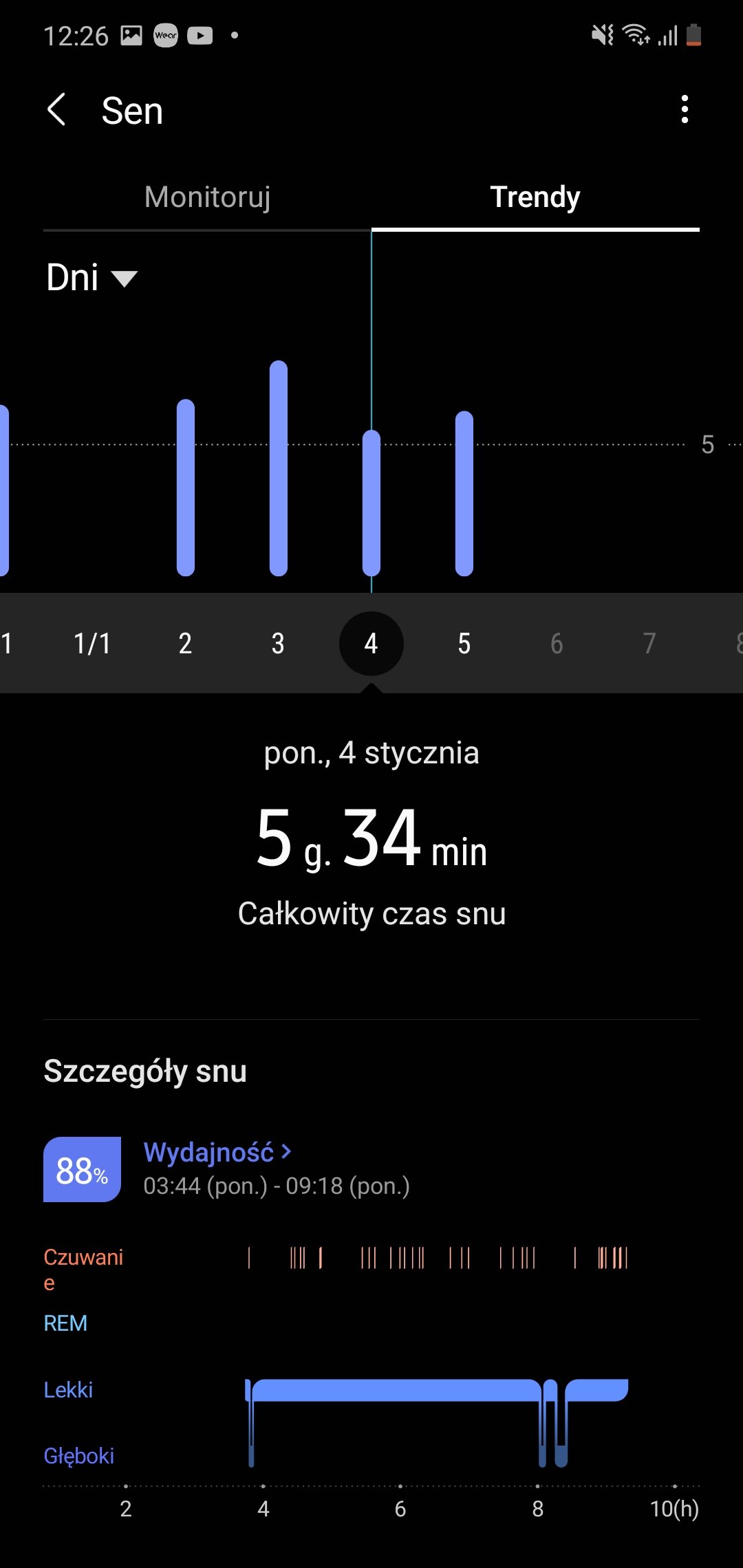Expand the Dni period dropdown
This screenshot has width=743, height=1568.
point(92,277)
